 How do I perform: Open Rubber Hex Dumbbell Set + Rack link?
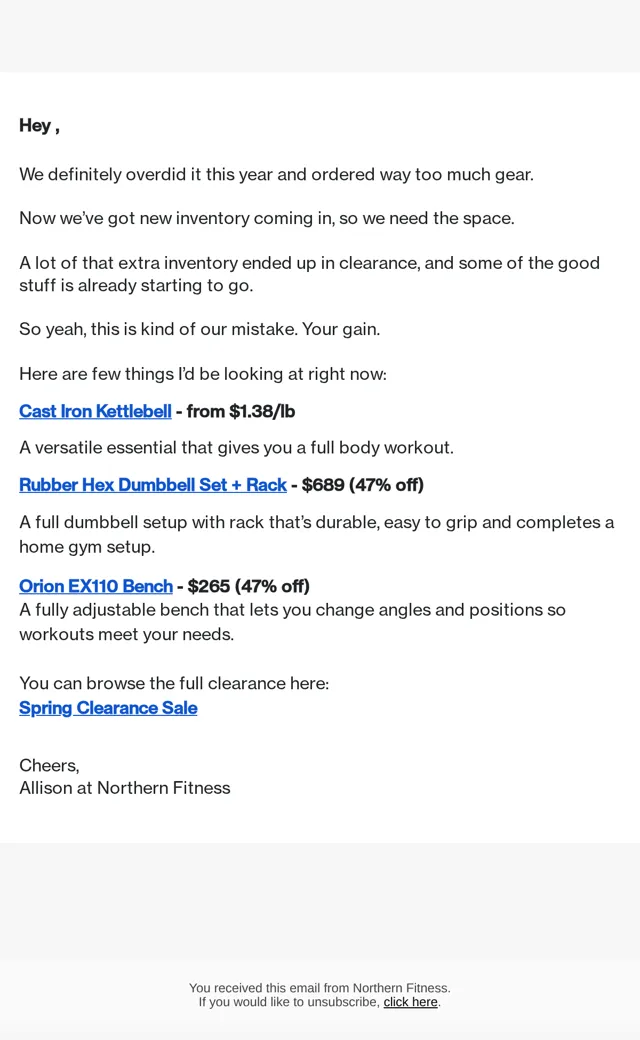(x=153, y=485)
